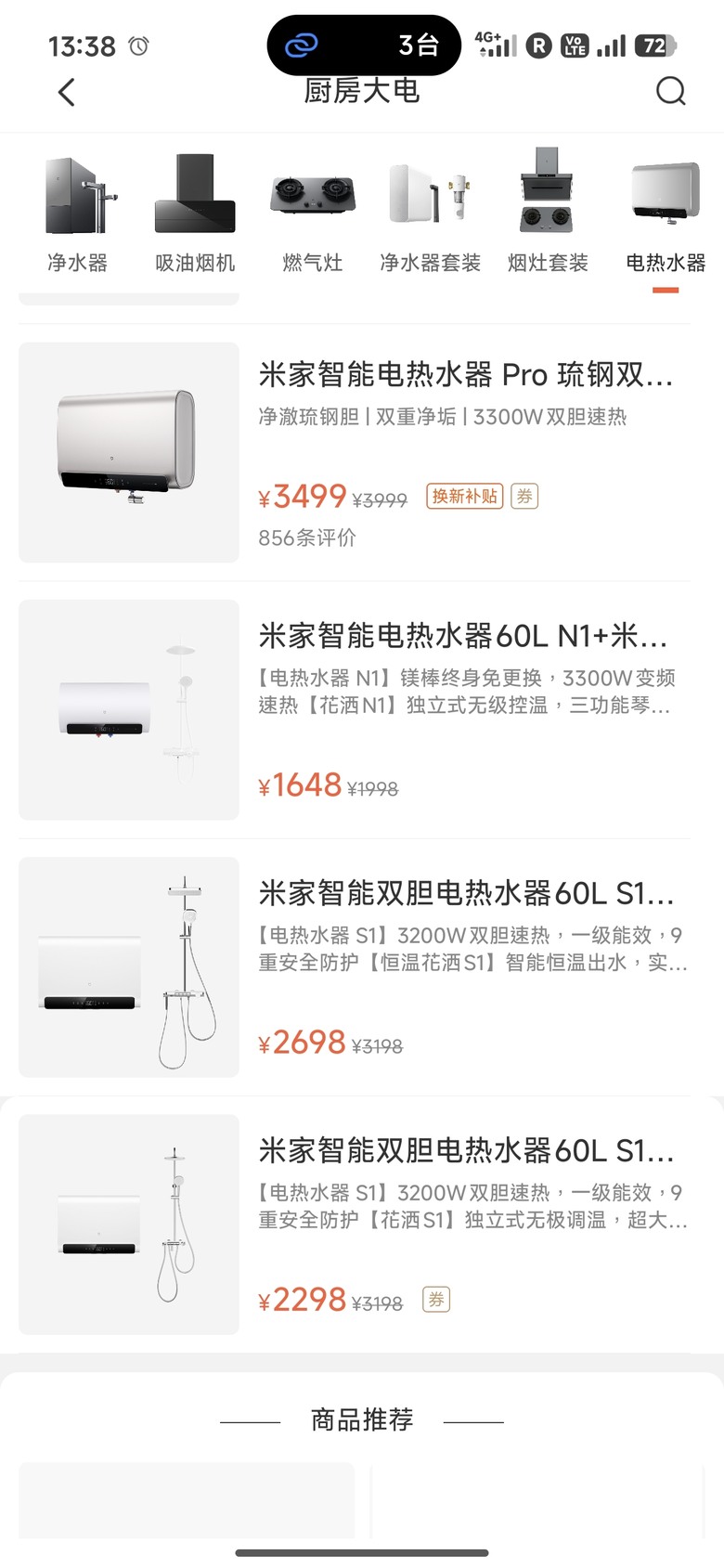Tap the 券 coupon tag on ¥2298 item
Viewport: 724px width, 1568px height.
tap(436, 1299)
